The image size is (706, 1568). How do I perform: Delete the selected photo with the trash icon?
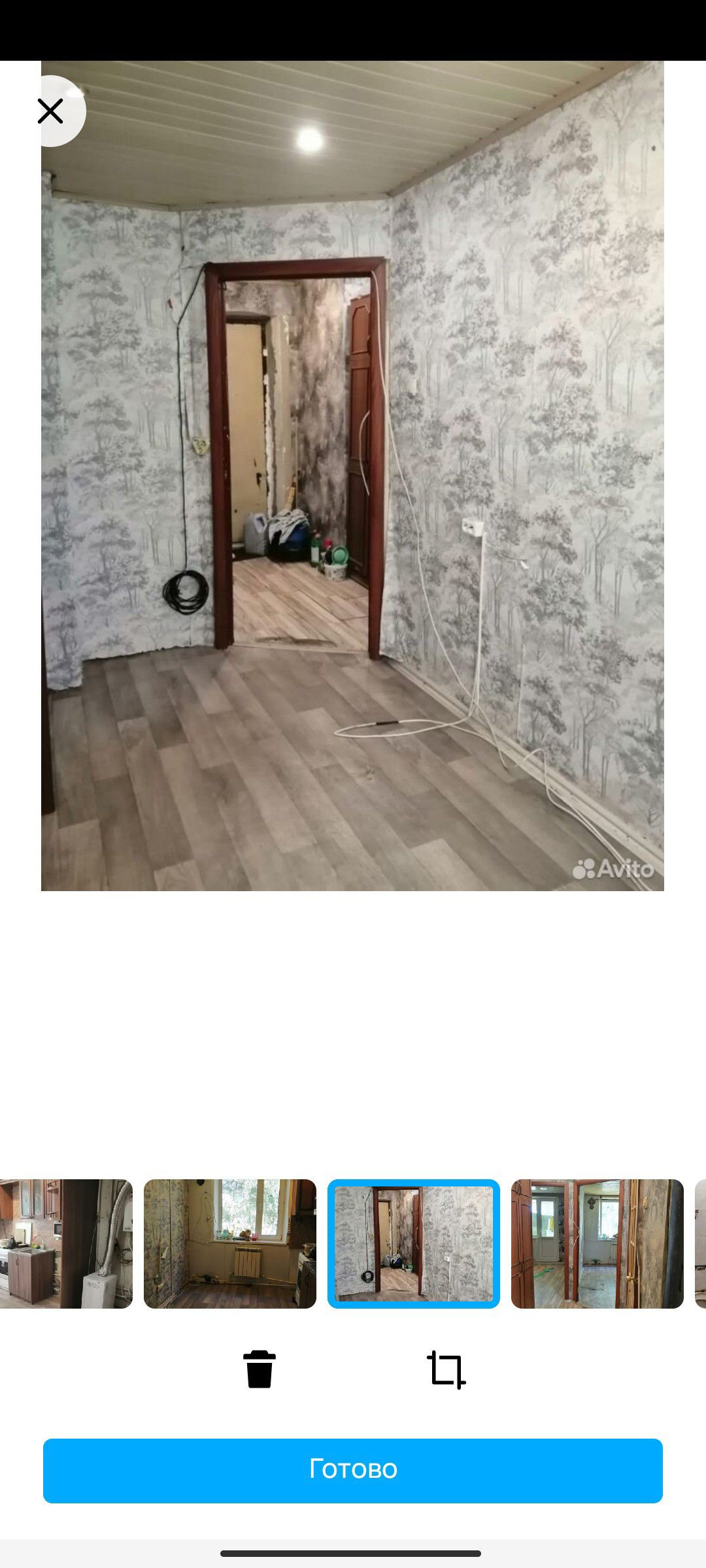click(260, 1369)
